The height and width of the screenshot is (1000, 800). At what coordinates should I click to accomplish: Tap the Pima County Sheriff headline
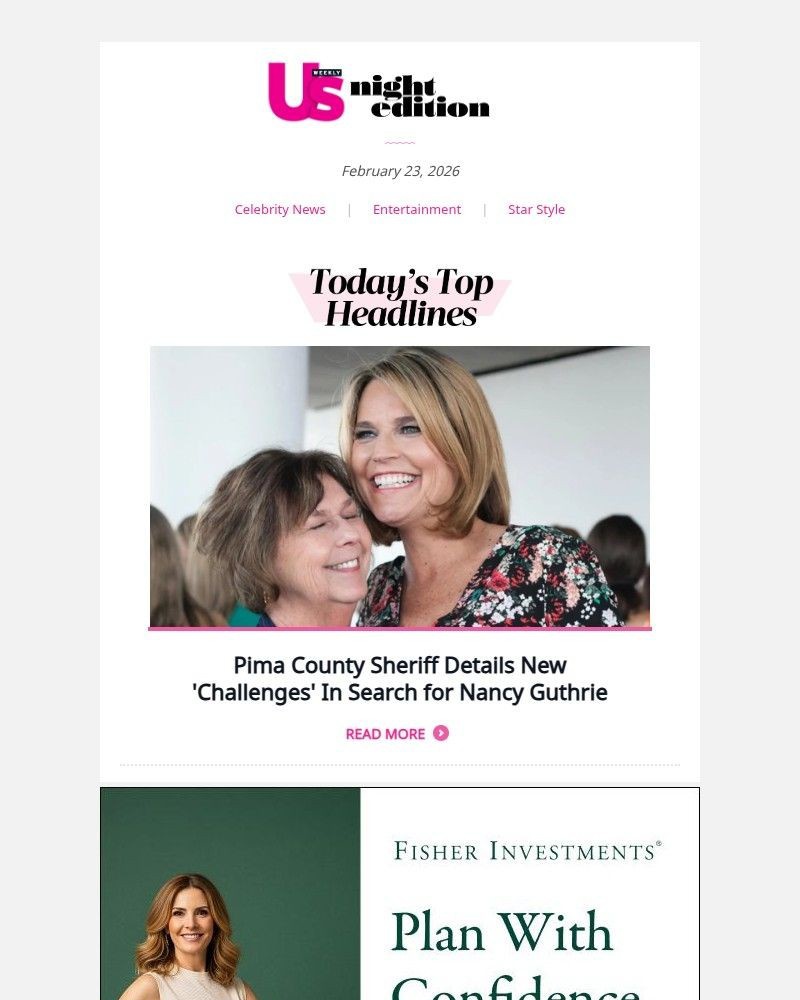[400, 678]
